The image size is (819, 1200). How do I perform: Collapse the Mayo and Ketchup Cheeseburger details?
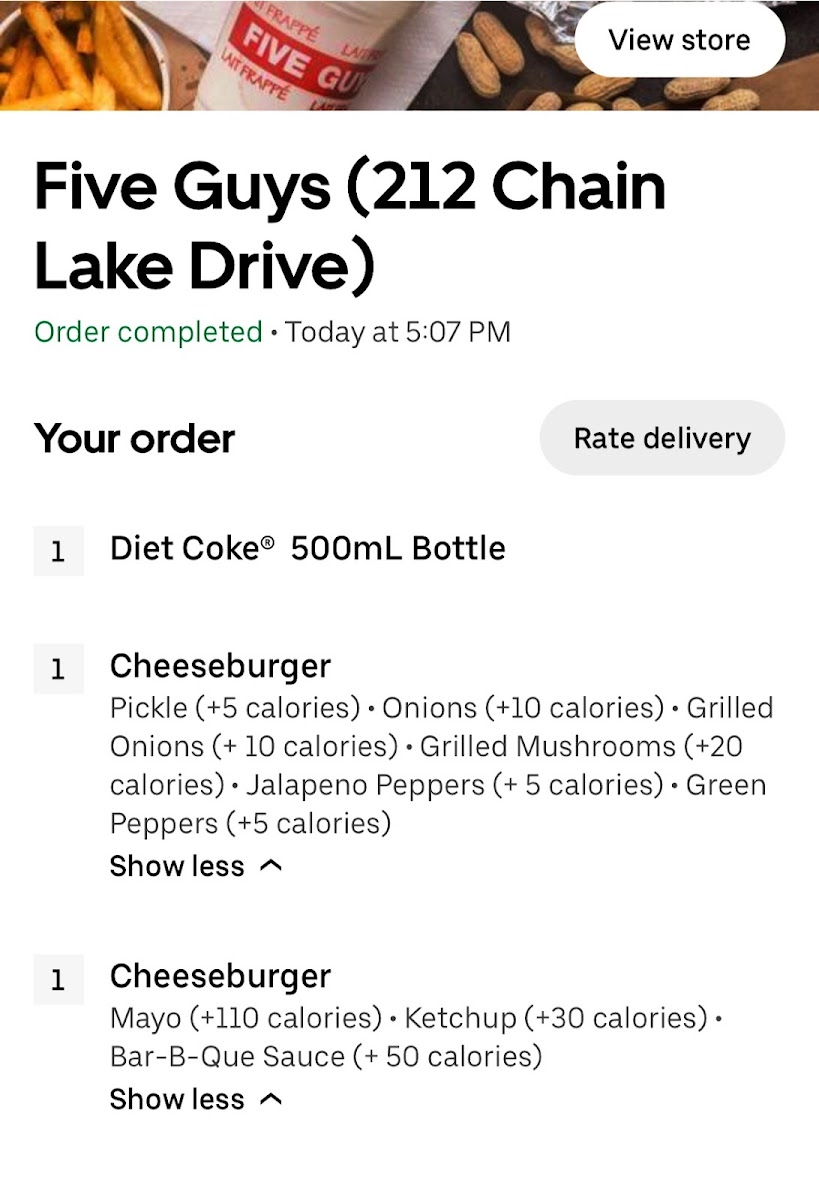[x=195, y=1099]
